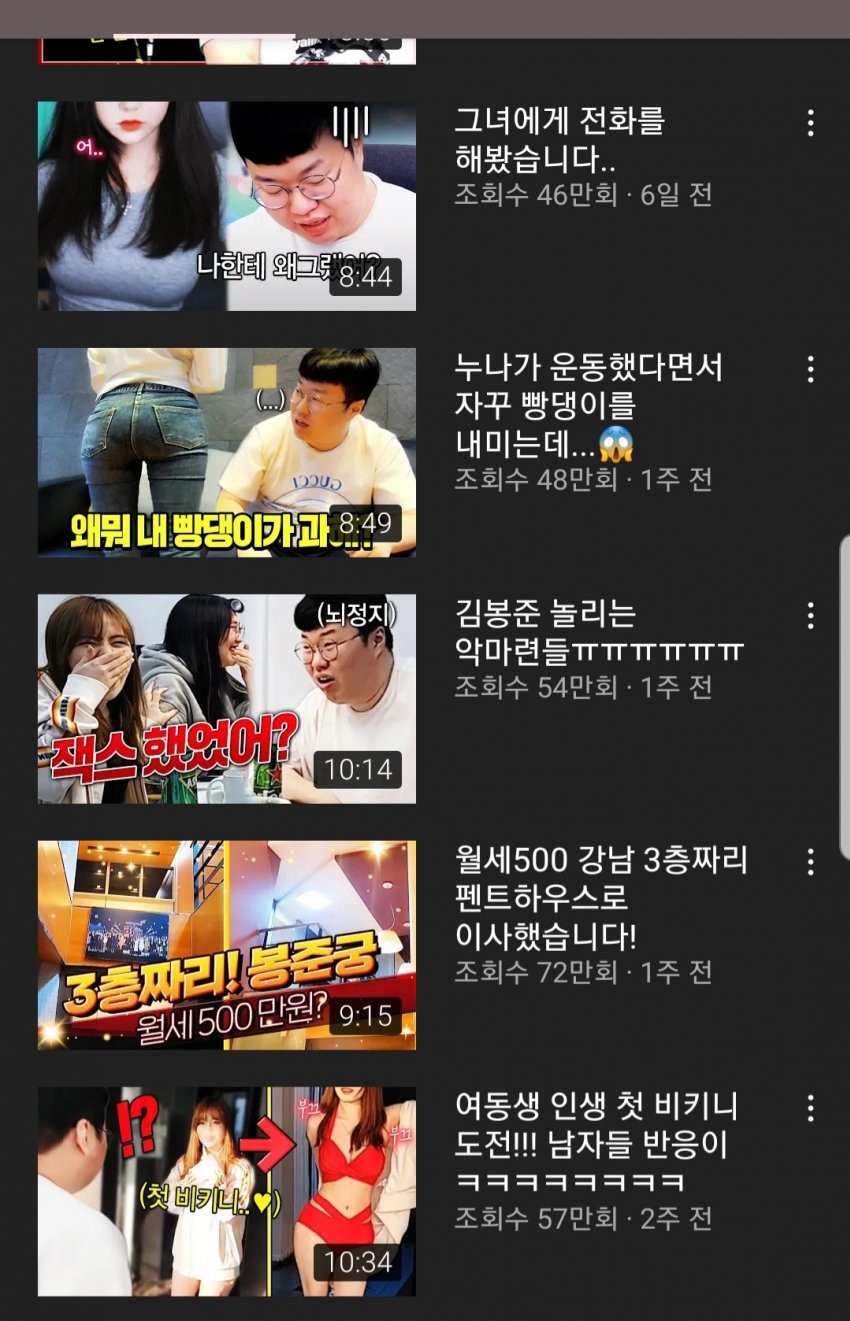Play video '누나가 운동했다면서 자꾸 빵댕이를 내미는데...'

coord(227,452)
